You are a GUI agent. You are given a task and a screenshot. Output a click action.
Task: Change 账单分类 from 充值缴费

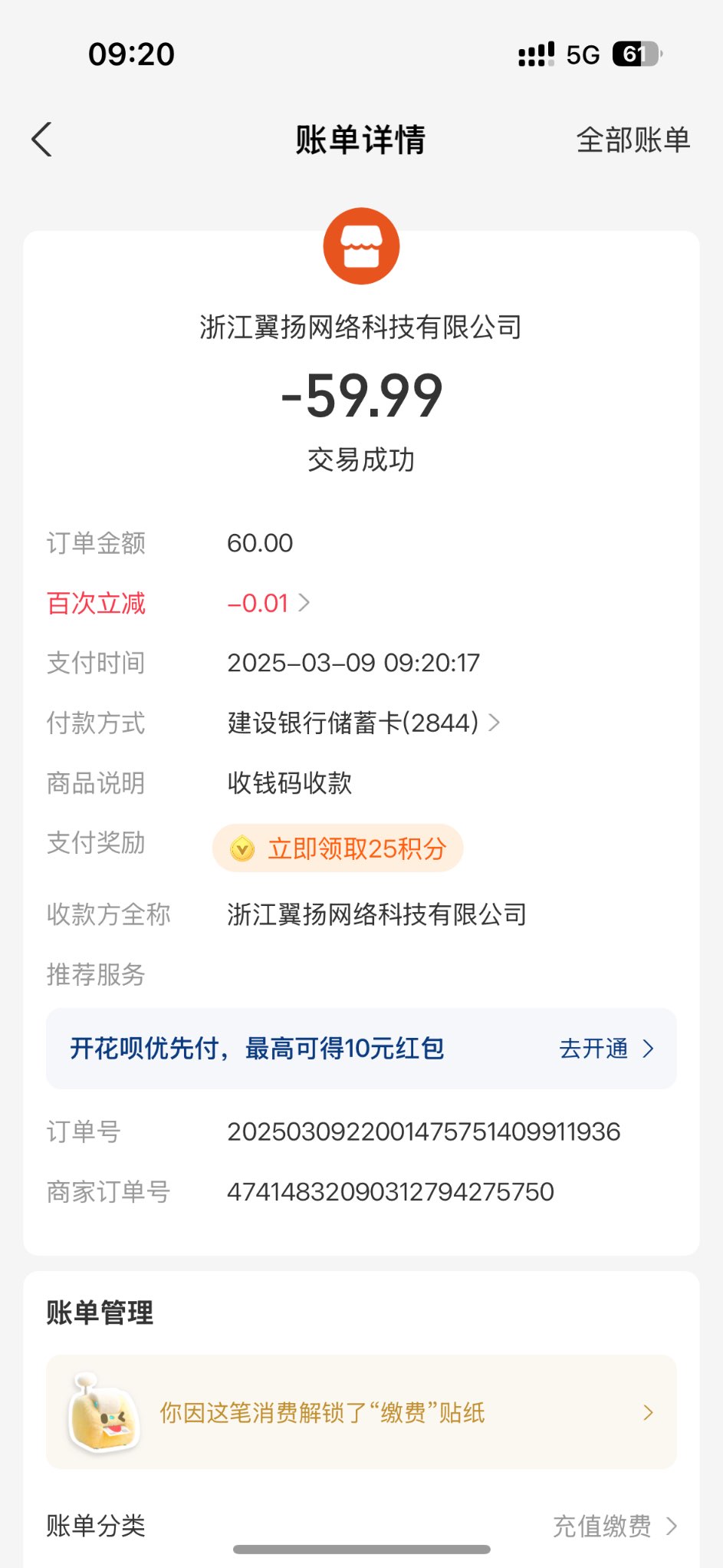coord(614,1526)
